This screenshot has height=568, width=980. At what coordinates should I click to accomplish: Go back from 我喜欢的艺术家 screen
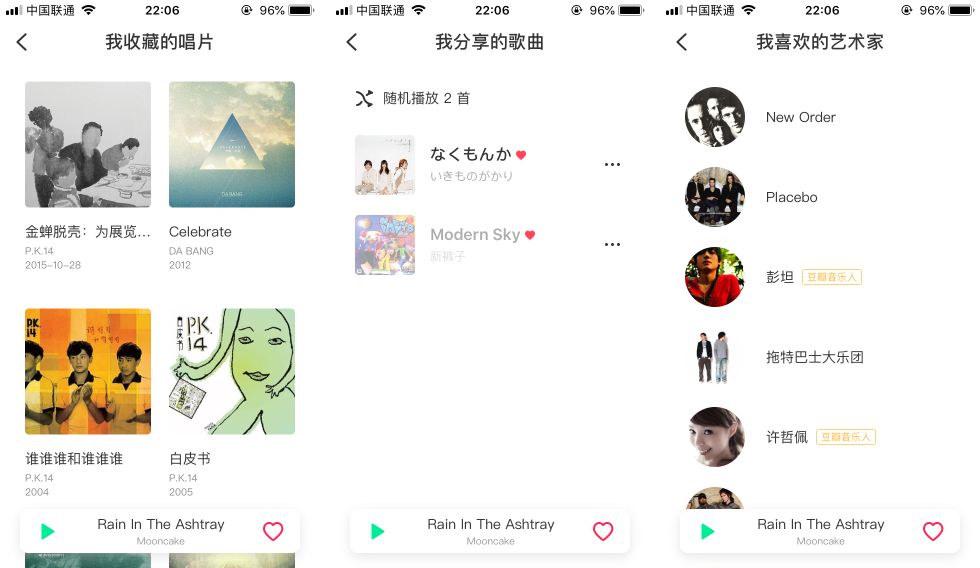[682, 42]
